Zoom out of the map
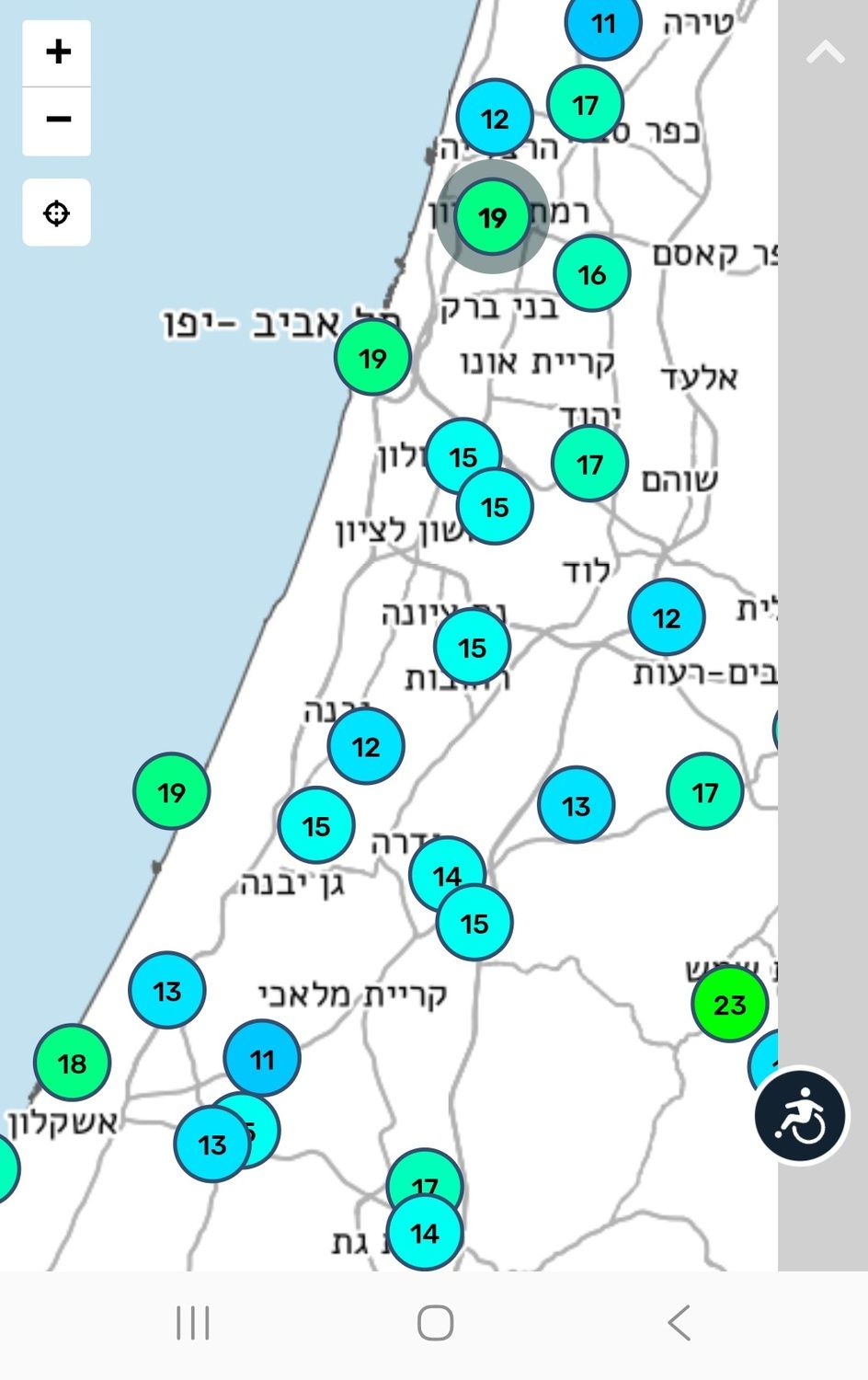The width and height of the screenshot is (868, 1380). click(57, 121)
